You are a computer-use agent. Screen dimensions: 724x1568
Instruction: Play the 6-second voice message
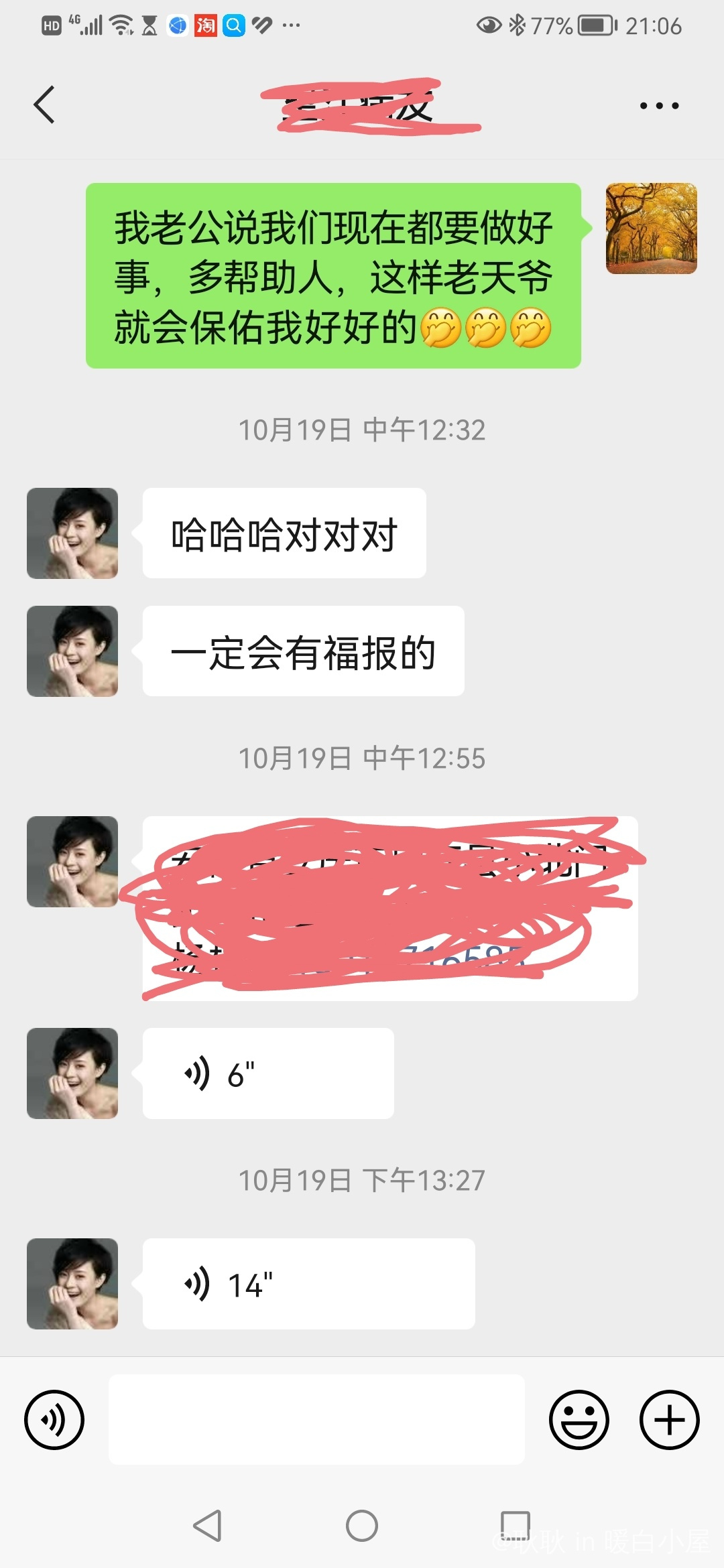[267, 1073]
